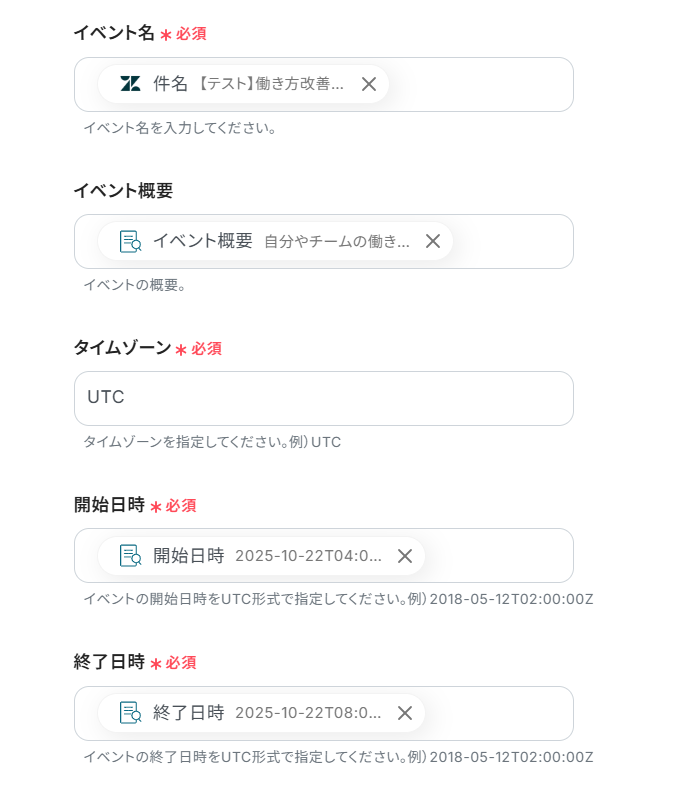
Task: Focus the イベント概要 input field
Action: (510, 242)
